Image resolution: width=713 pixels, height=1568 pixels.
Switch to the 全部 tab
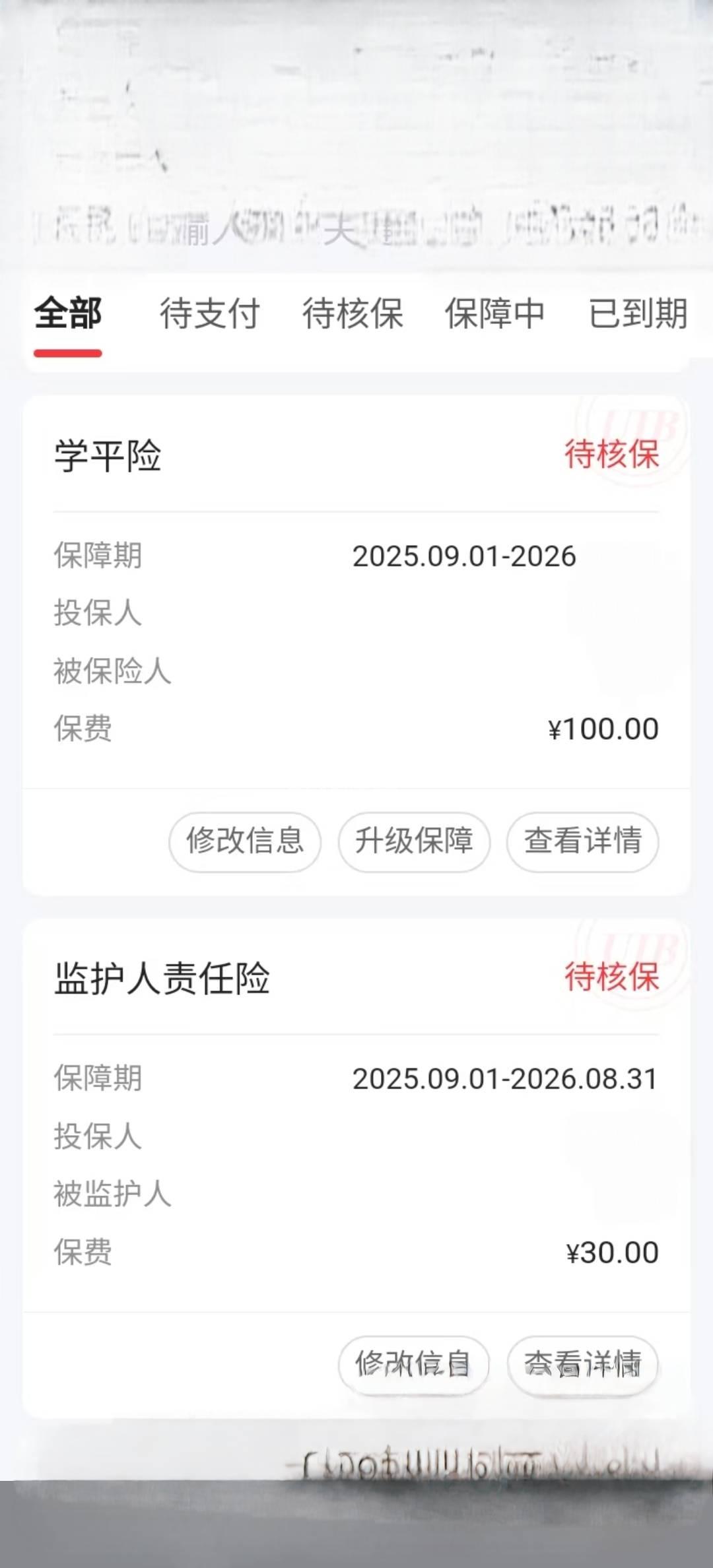[x=68, y=313]
